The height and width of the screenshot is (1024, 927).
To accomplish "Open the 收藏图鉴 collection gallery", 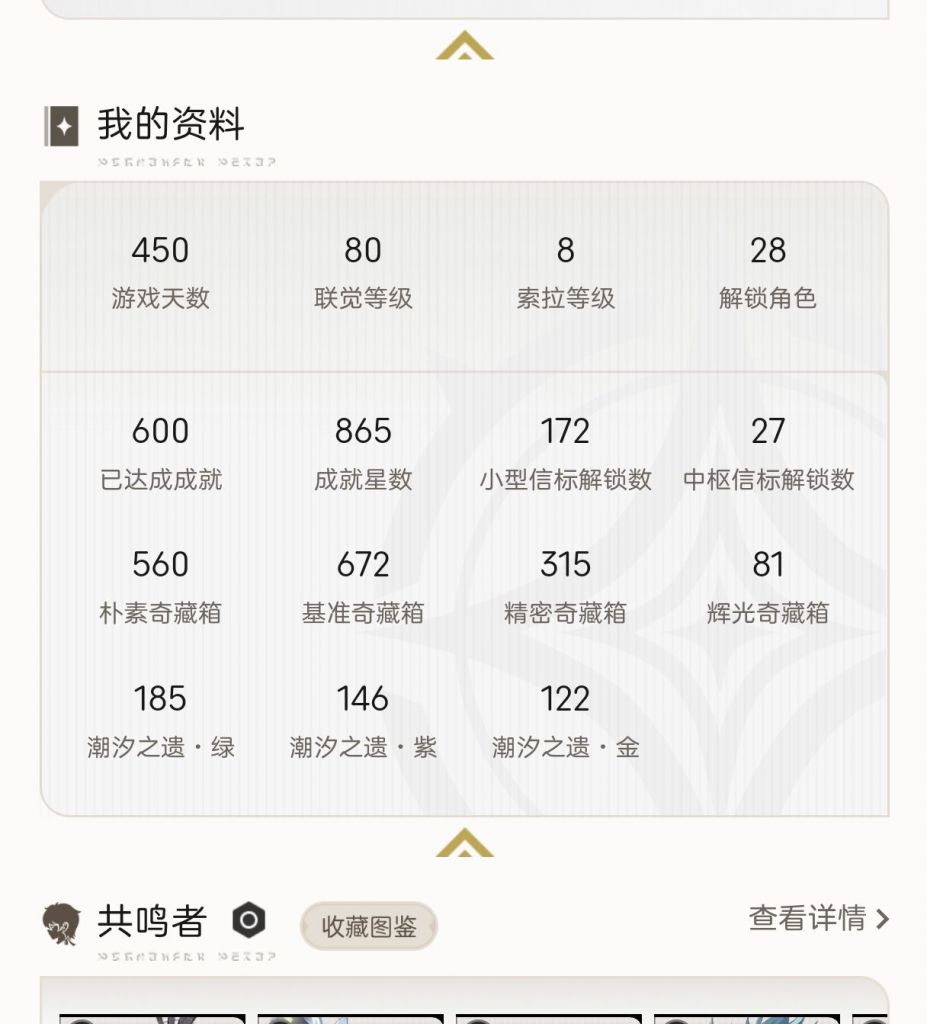I will (x=369, y=925).
